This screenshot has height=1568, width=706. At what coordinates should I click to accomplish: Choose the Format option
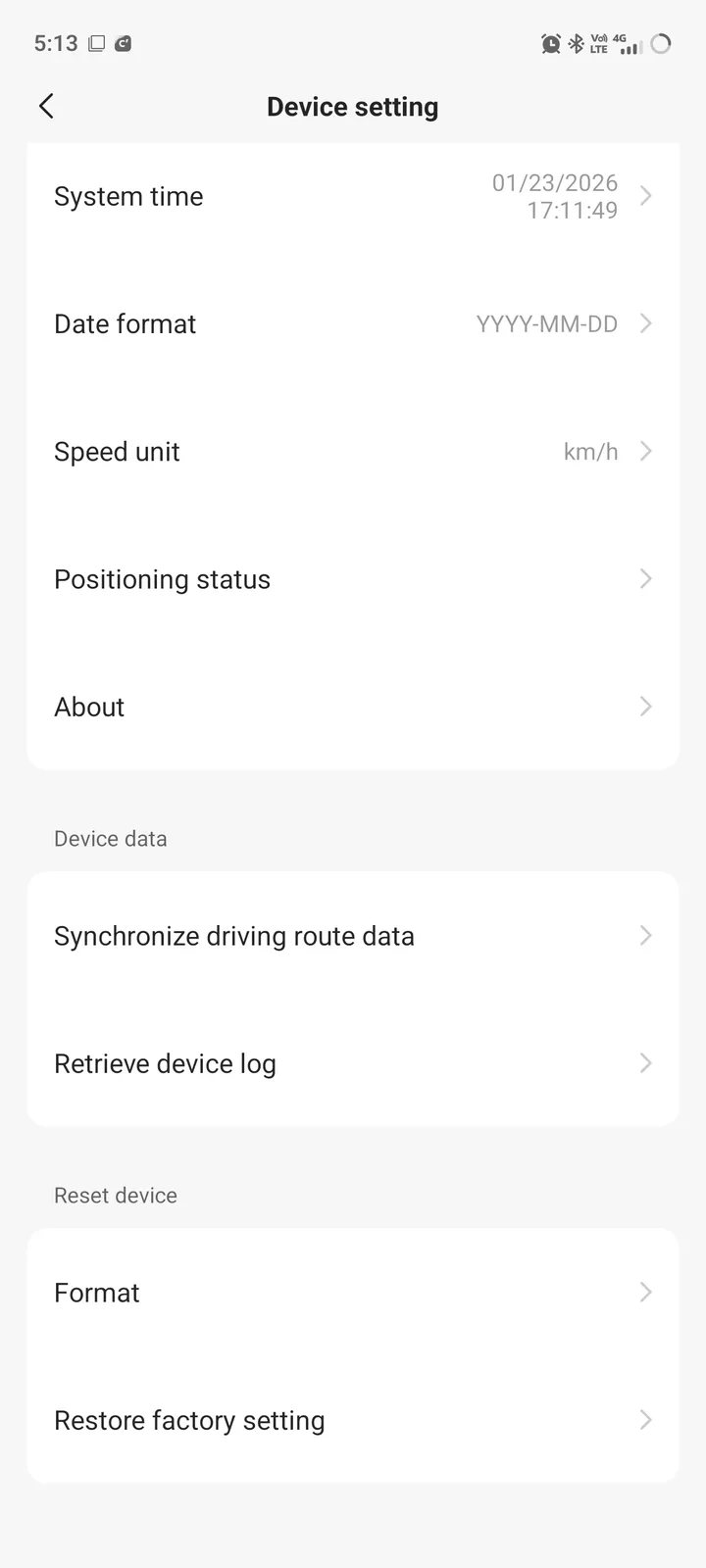click(353, 1293)
